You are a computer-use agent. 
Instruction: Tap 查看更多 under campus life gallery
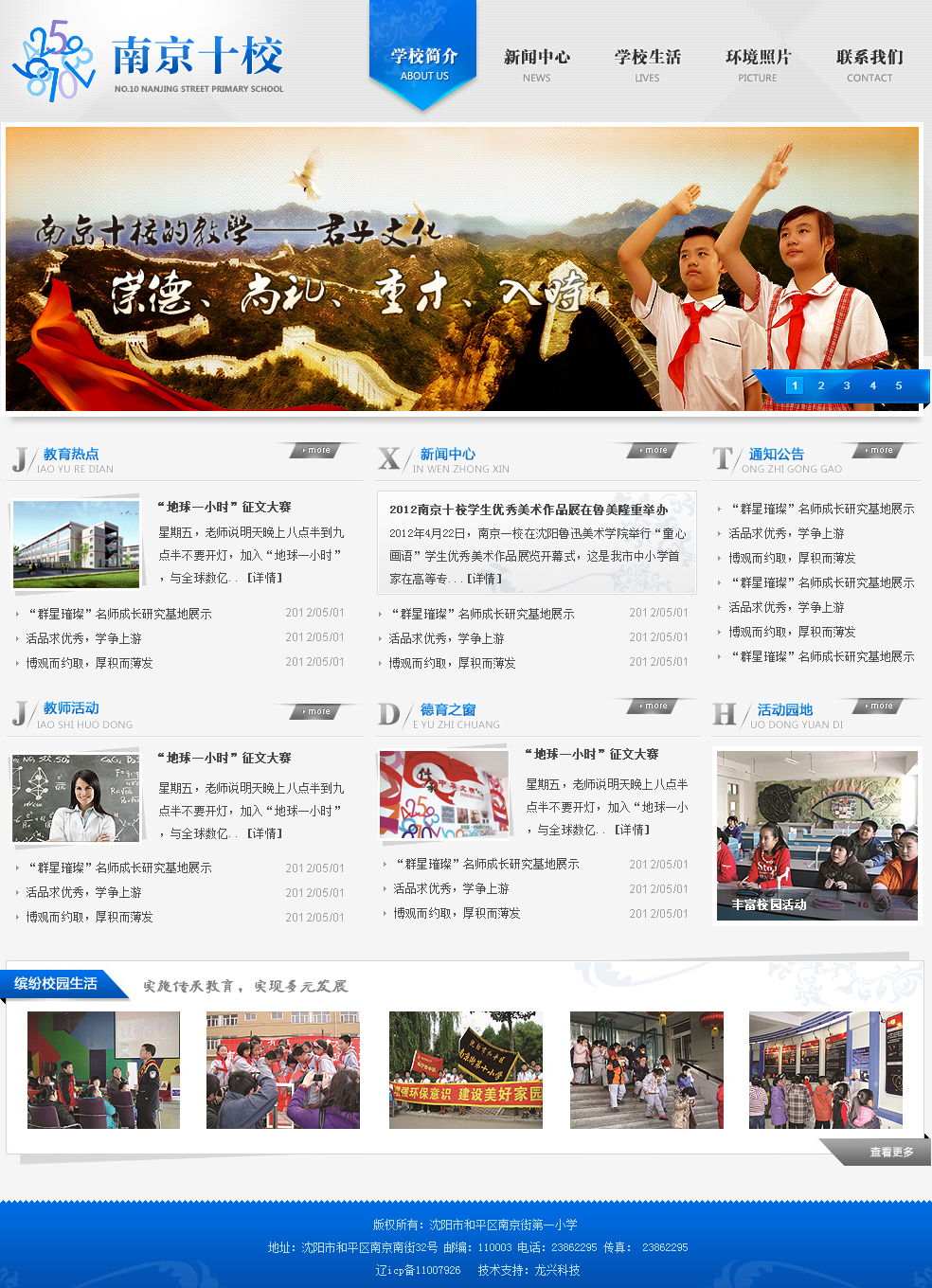point(890,1153)
